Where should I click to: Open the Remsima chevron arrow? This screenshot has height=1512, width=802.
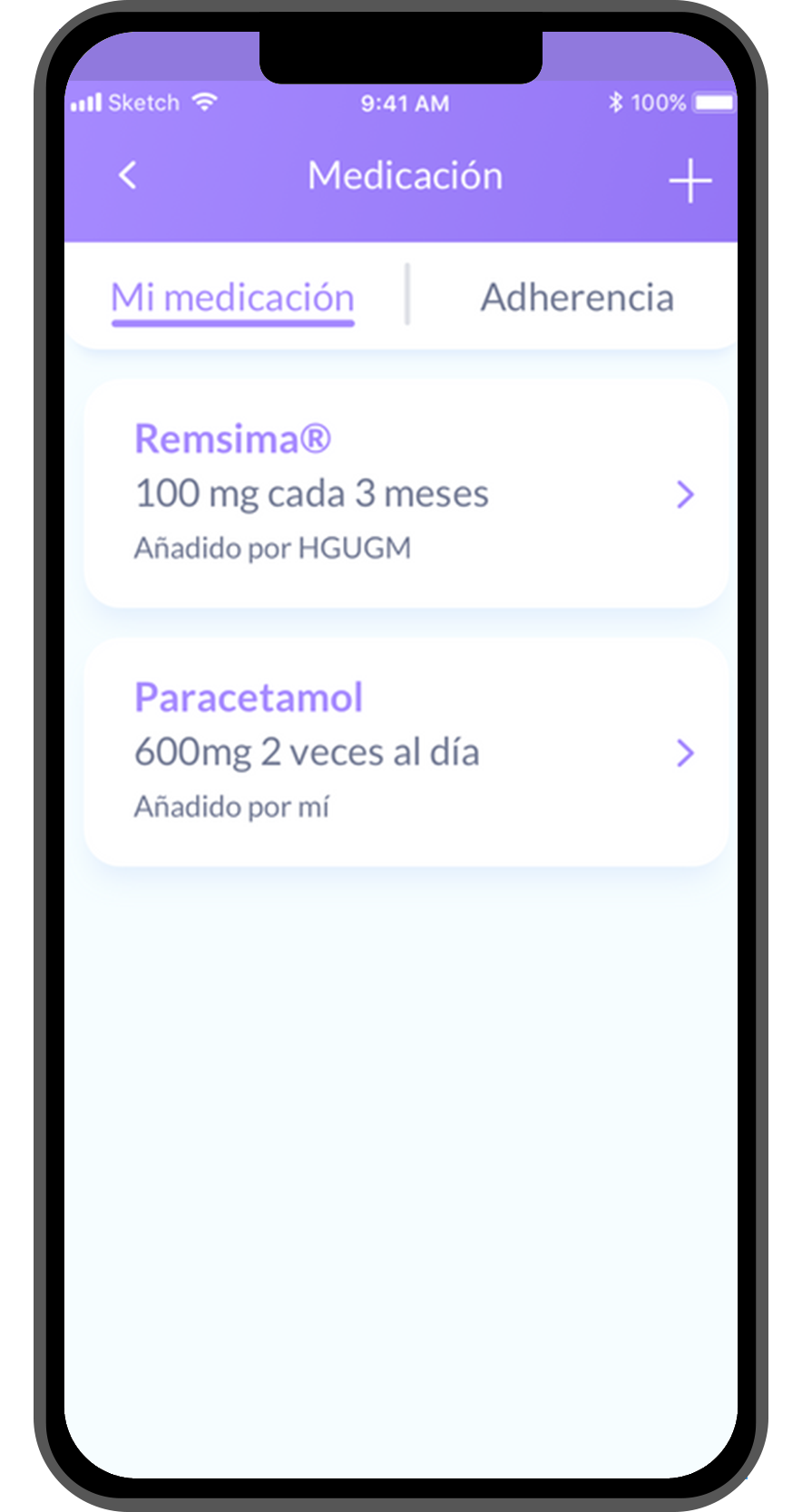tap(687, 494)
